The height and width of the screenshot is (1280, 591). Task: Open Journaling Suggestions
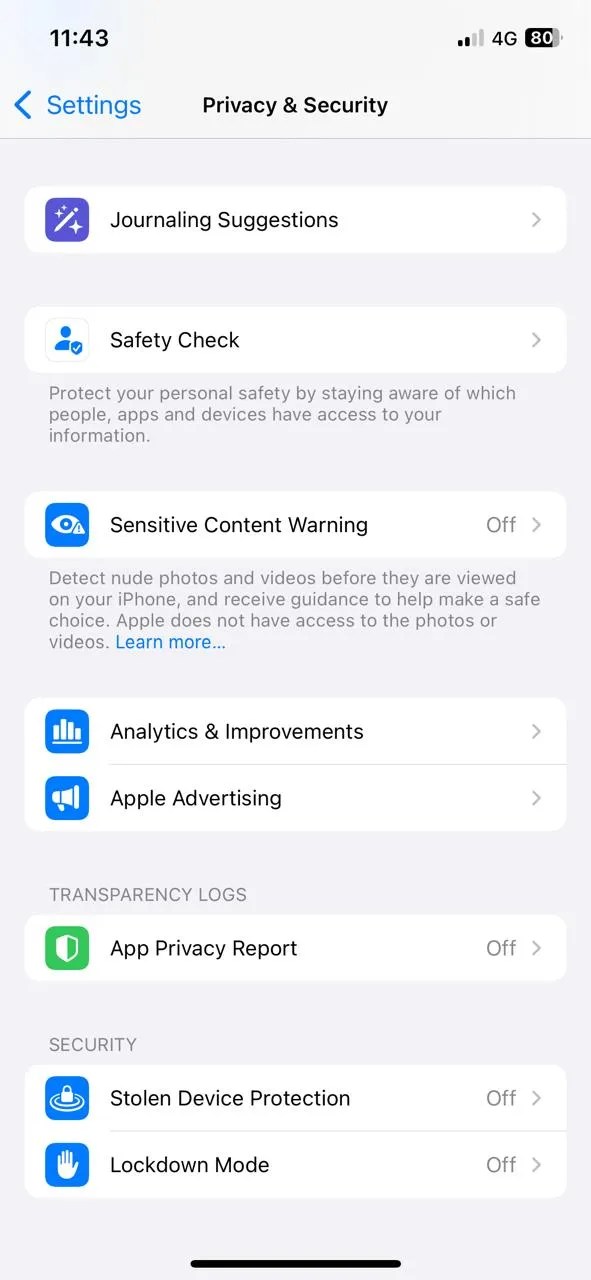pos(295,219)
